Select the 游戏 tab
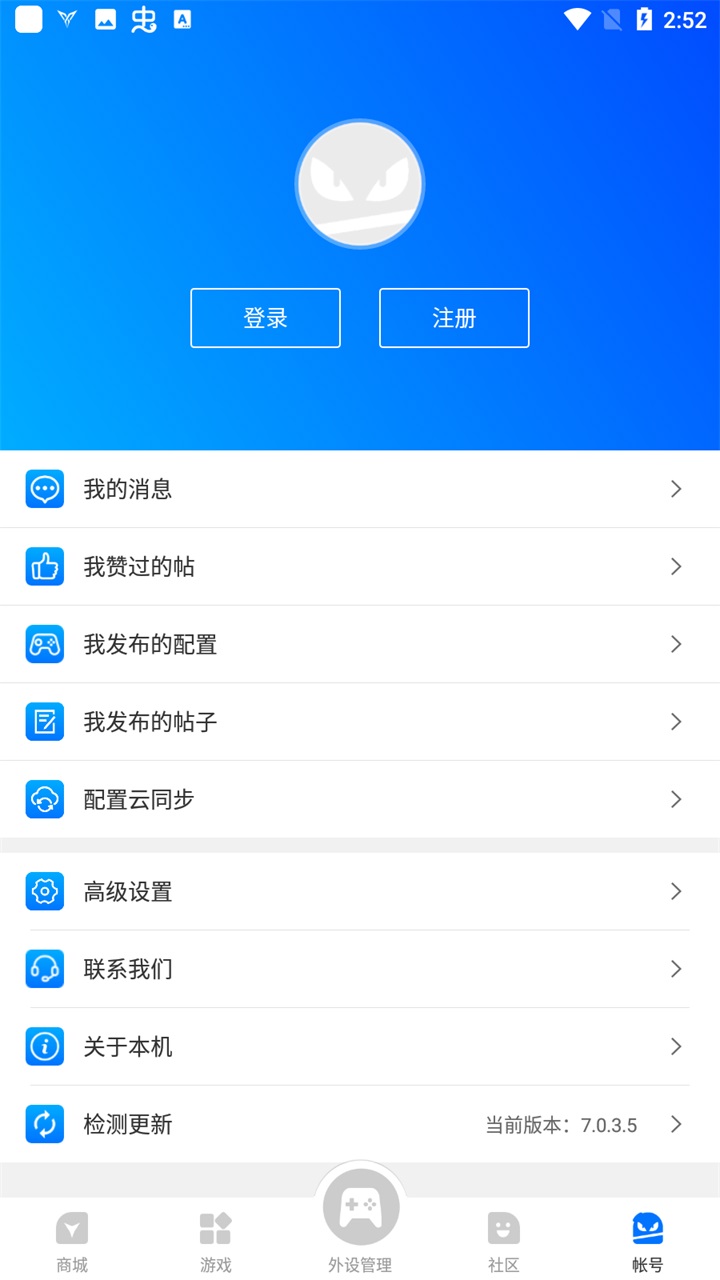The image size is (720, 1280). 215,1237
